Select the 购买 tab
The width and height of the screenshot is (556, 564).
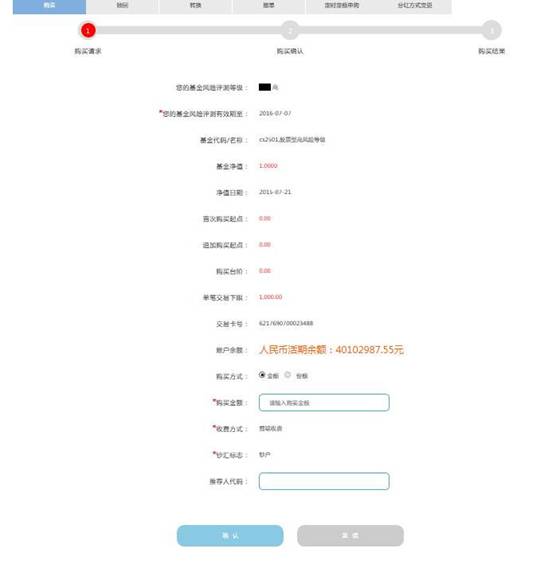point(49,6)
